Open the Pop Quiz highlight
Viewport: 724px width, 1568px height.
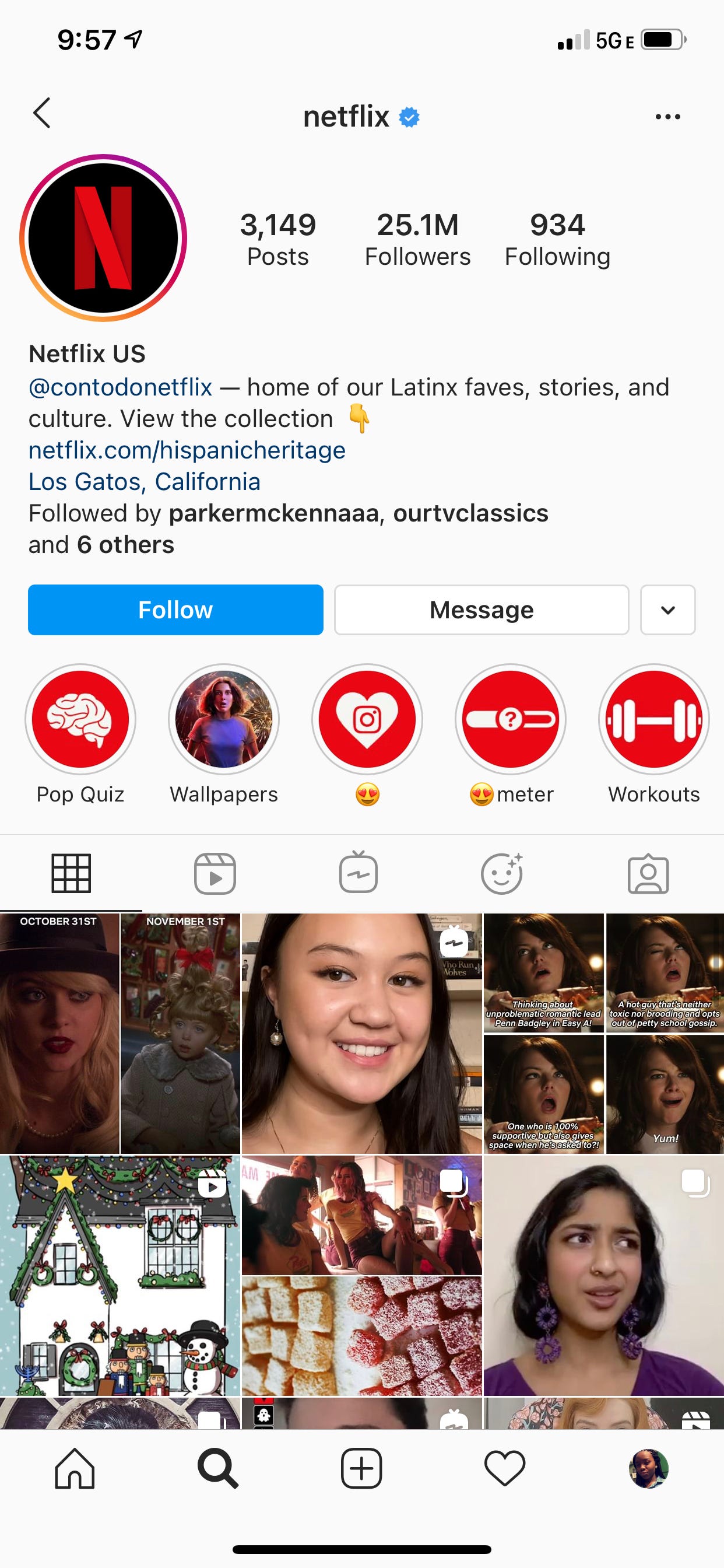click(80, 719)
